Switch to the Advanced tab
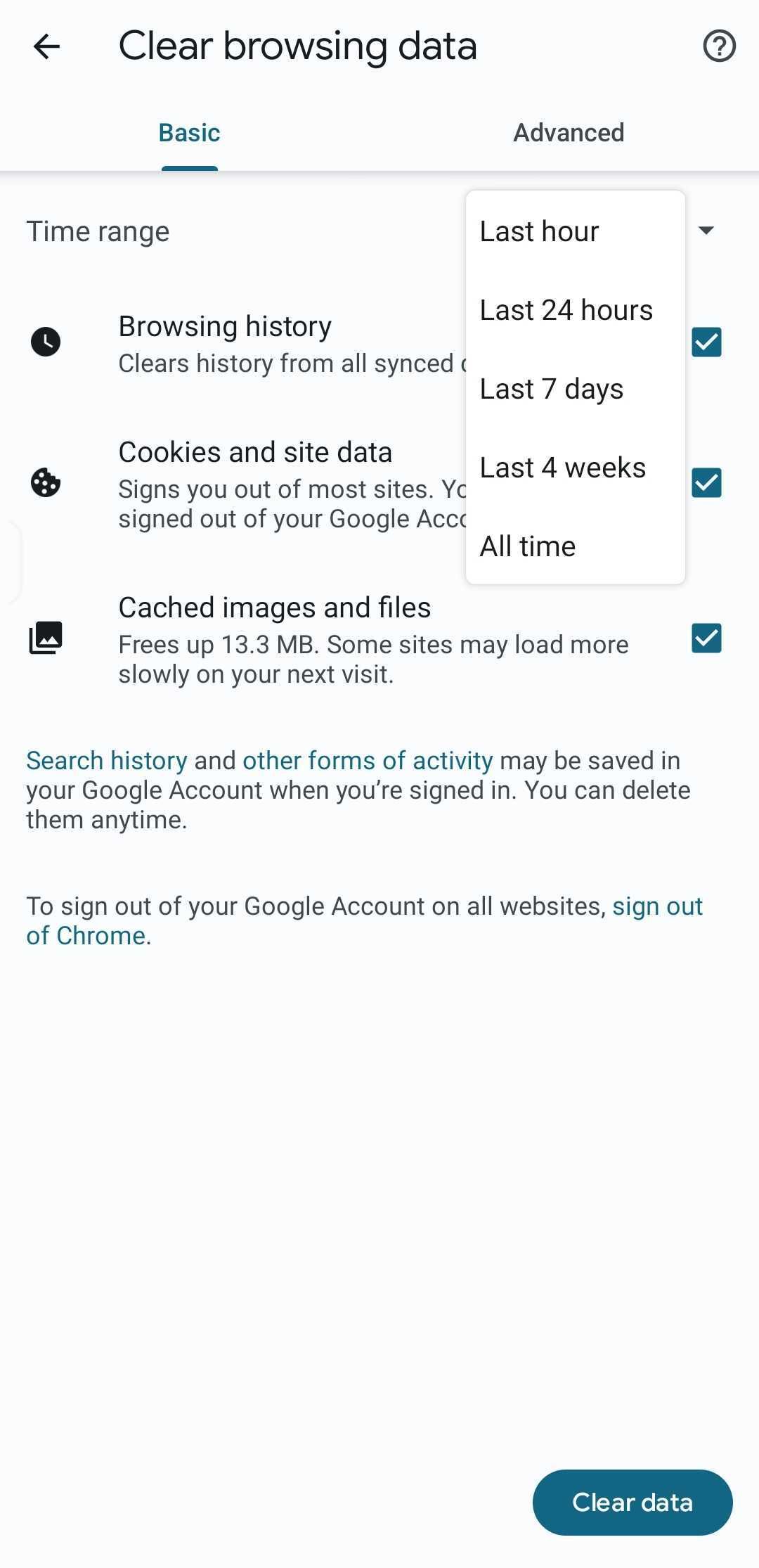Viewport: 759px width, 1568px height. (x=569, y=132)
